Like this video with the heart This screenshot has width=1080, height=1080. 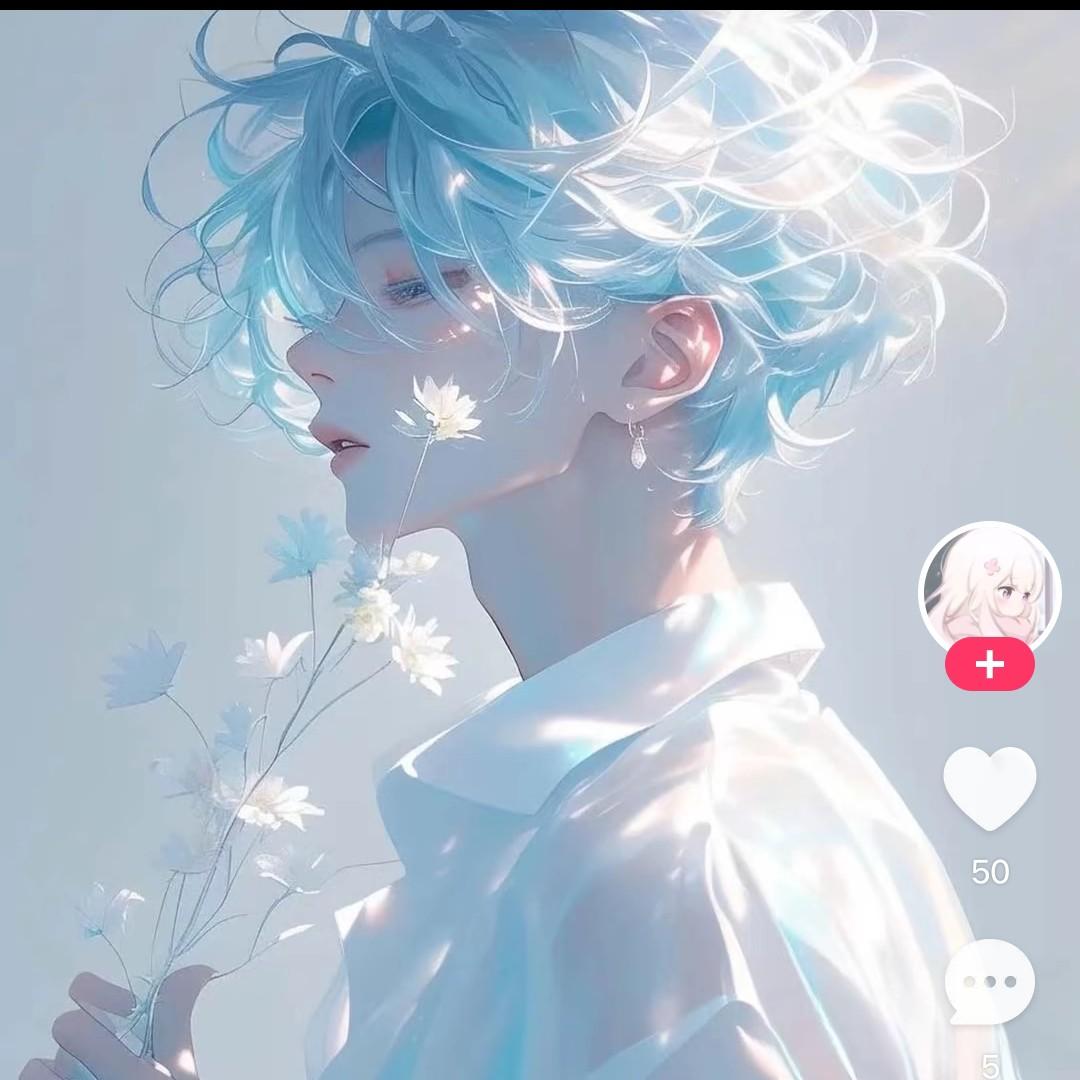point(989,787)
